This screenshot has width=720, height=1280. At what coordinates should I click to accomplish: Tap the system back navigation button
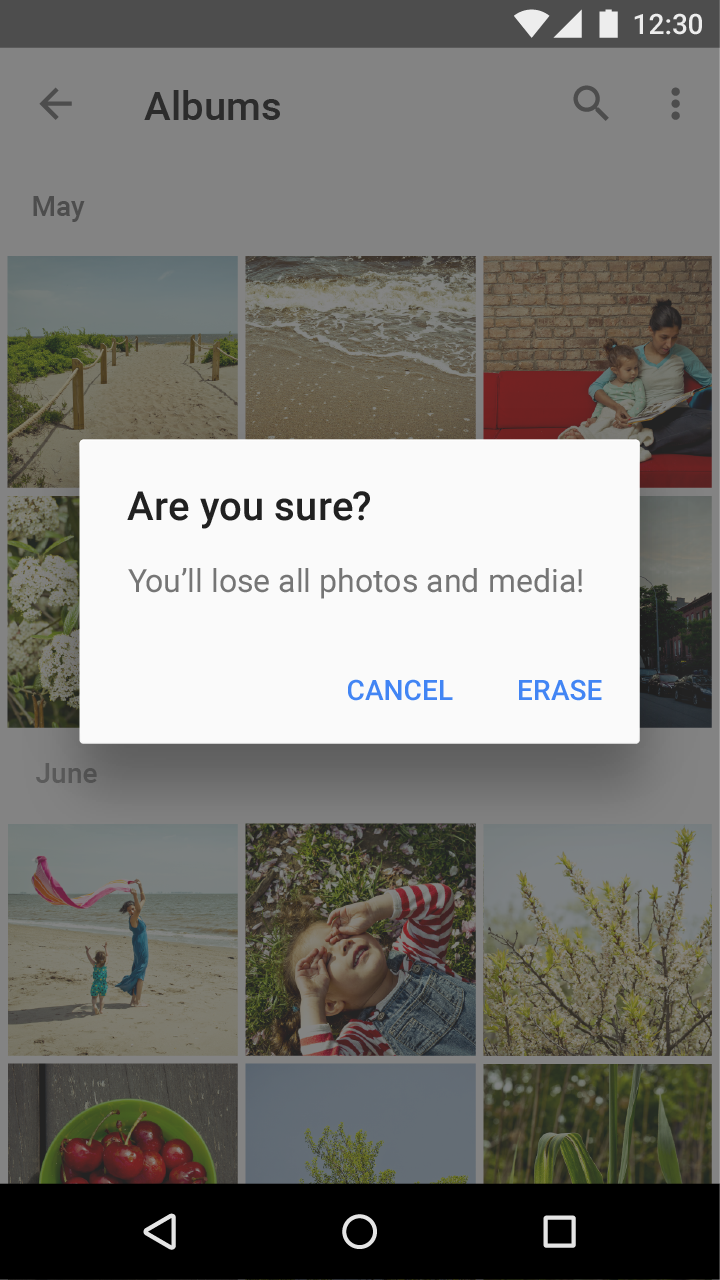160,1232
